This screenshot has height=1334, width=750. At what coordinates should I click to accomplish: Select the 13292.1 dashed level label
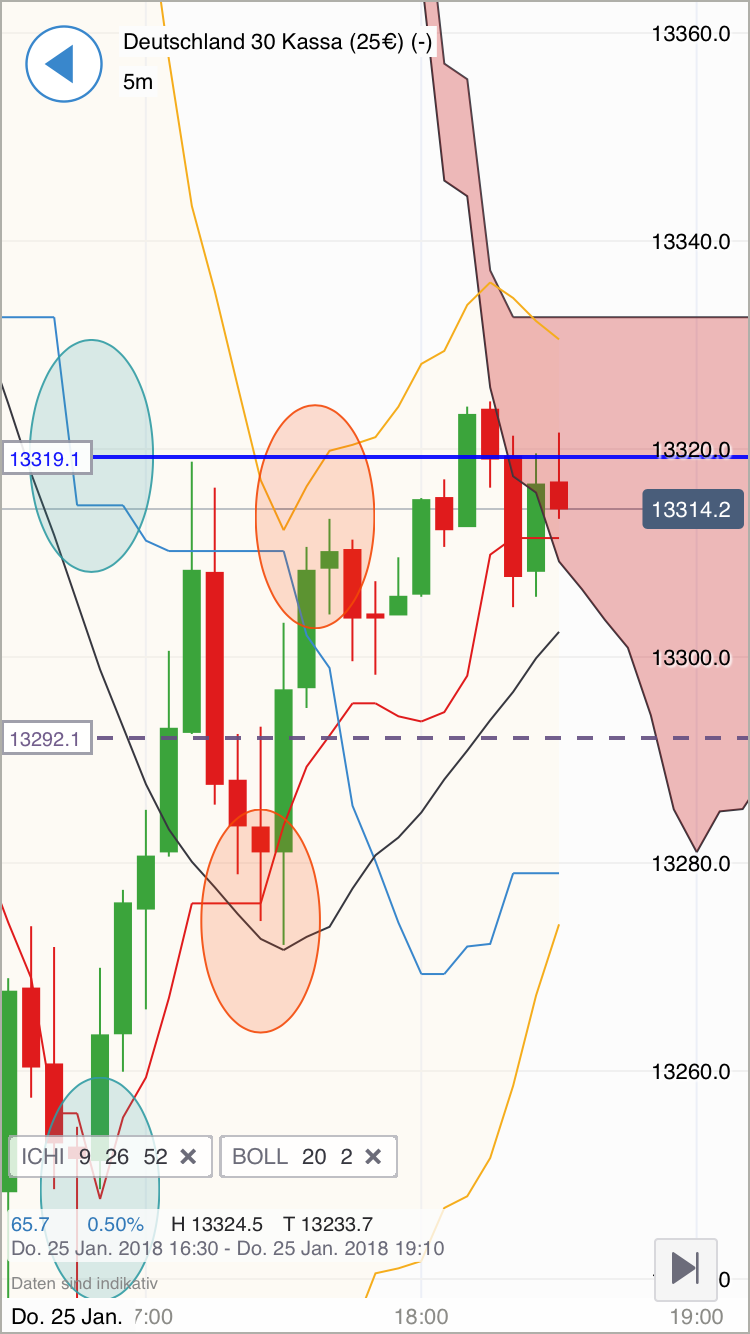point(46,736)
